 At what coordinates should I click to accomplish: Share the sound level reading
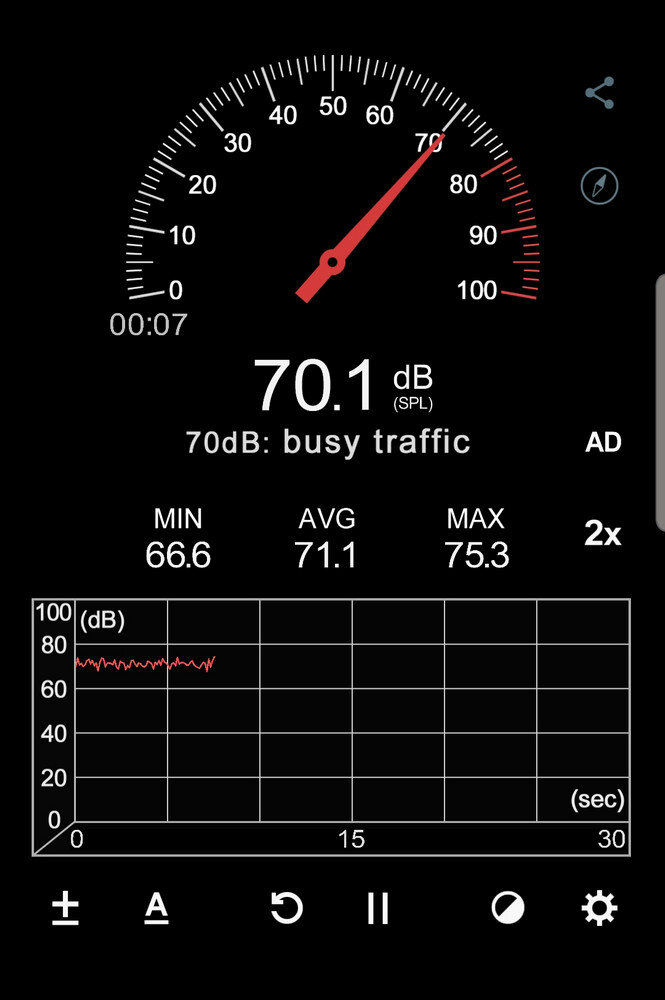[600, 94]
